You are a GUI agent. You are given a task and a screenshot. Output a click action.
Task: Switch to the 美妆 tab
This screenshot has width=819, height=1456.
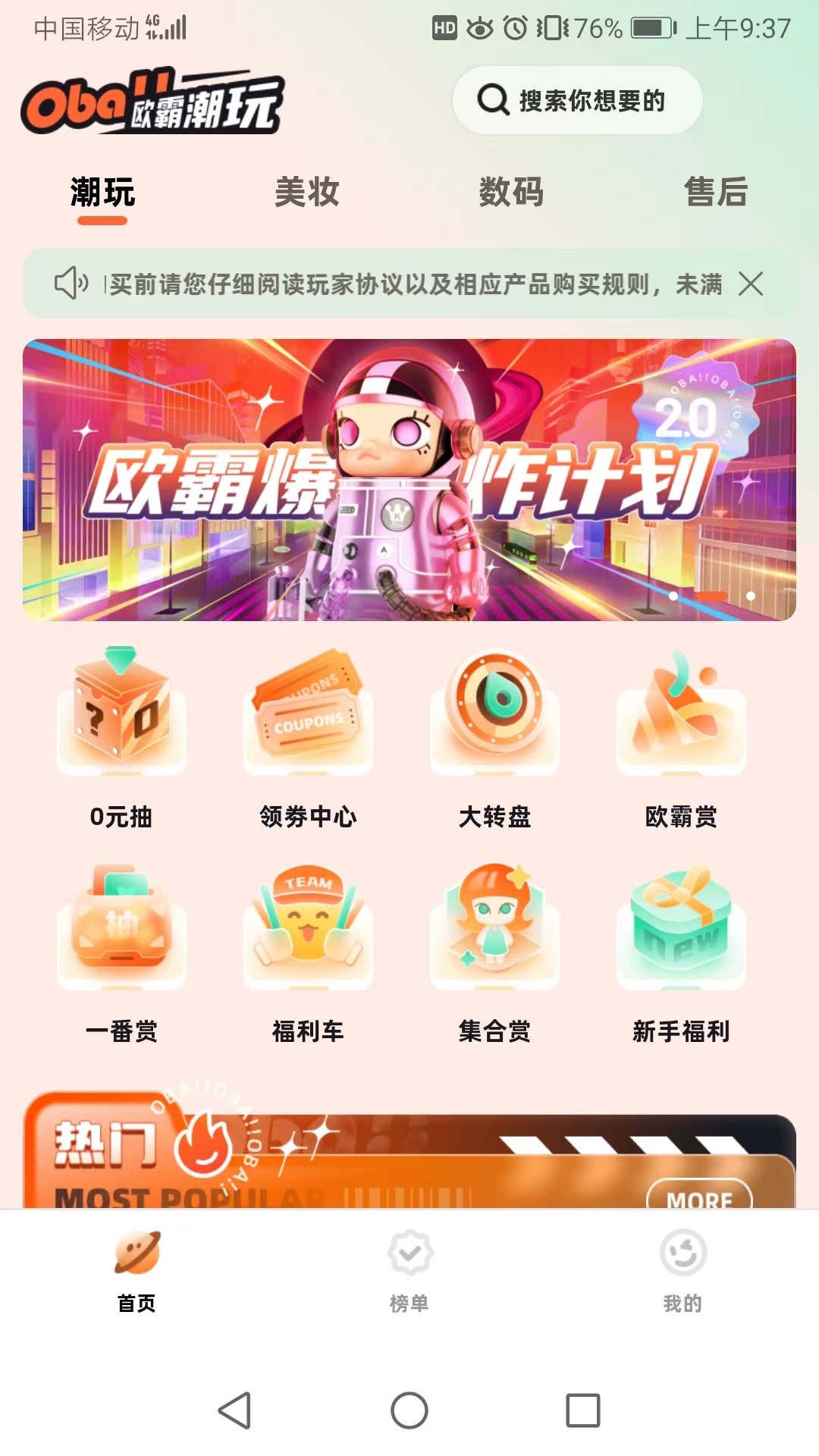point(306,192)
